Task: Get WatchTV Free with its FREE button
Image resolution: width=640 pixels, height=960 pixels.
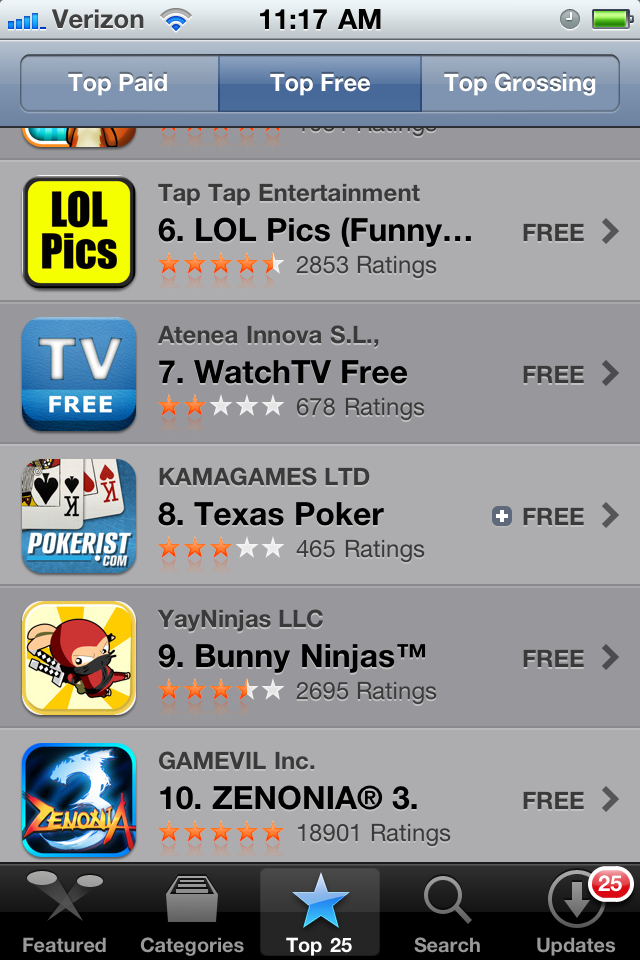Action: click(x=553, y=375)
